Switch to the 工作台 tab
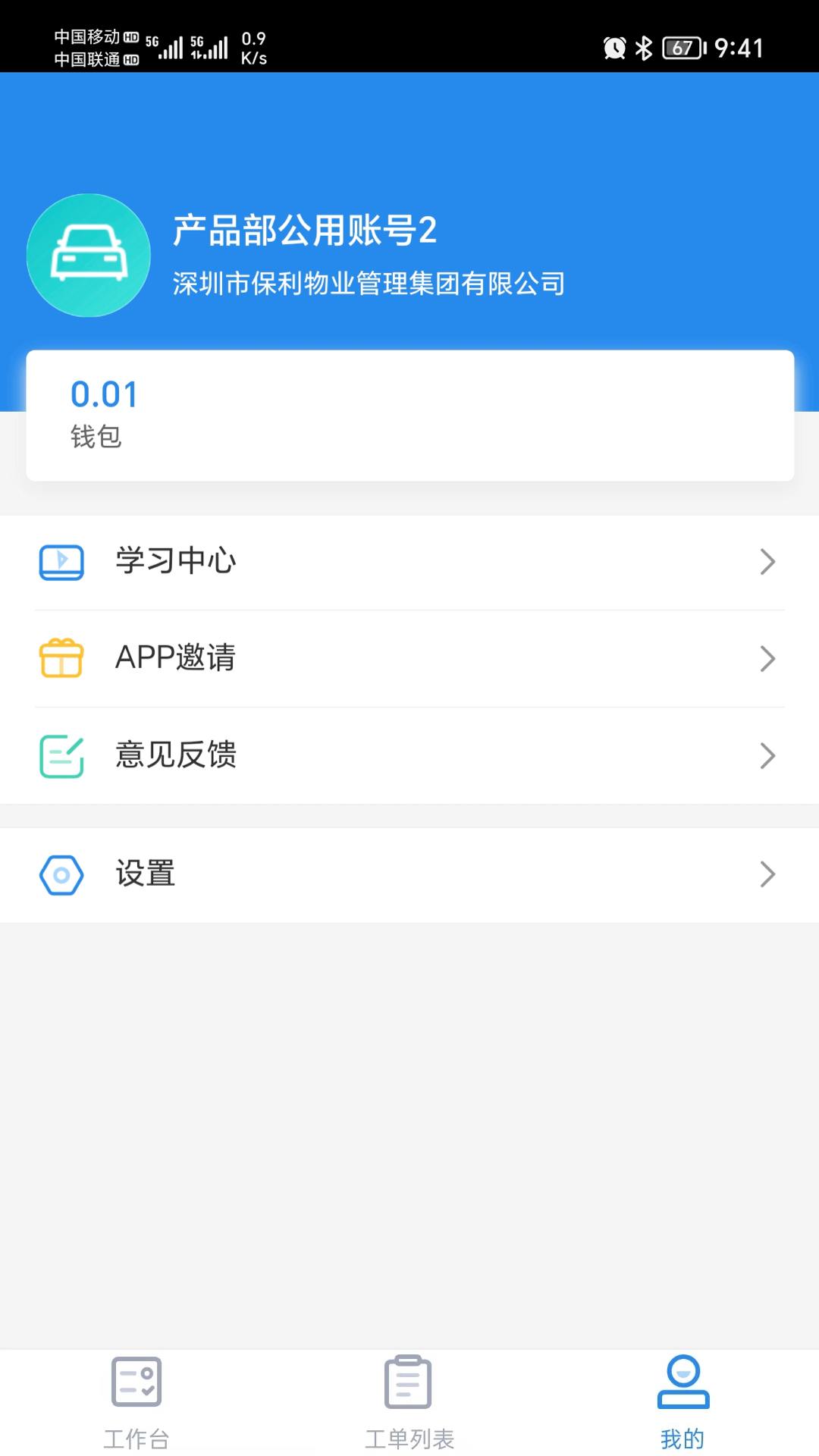Image resolution: width=819 pixels, height=1456 pixels. 136,1403
